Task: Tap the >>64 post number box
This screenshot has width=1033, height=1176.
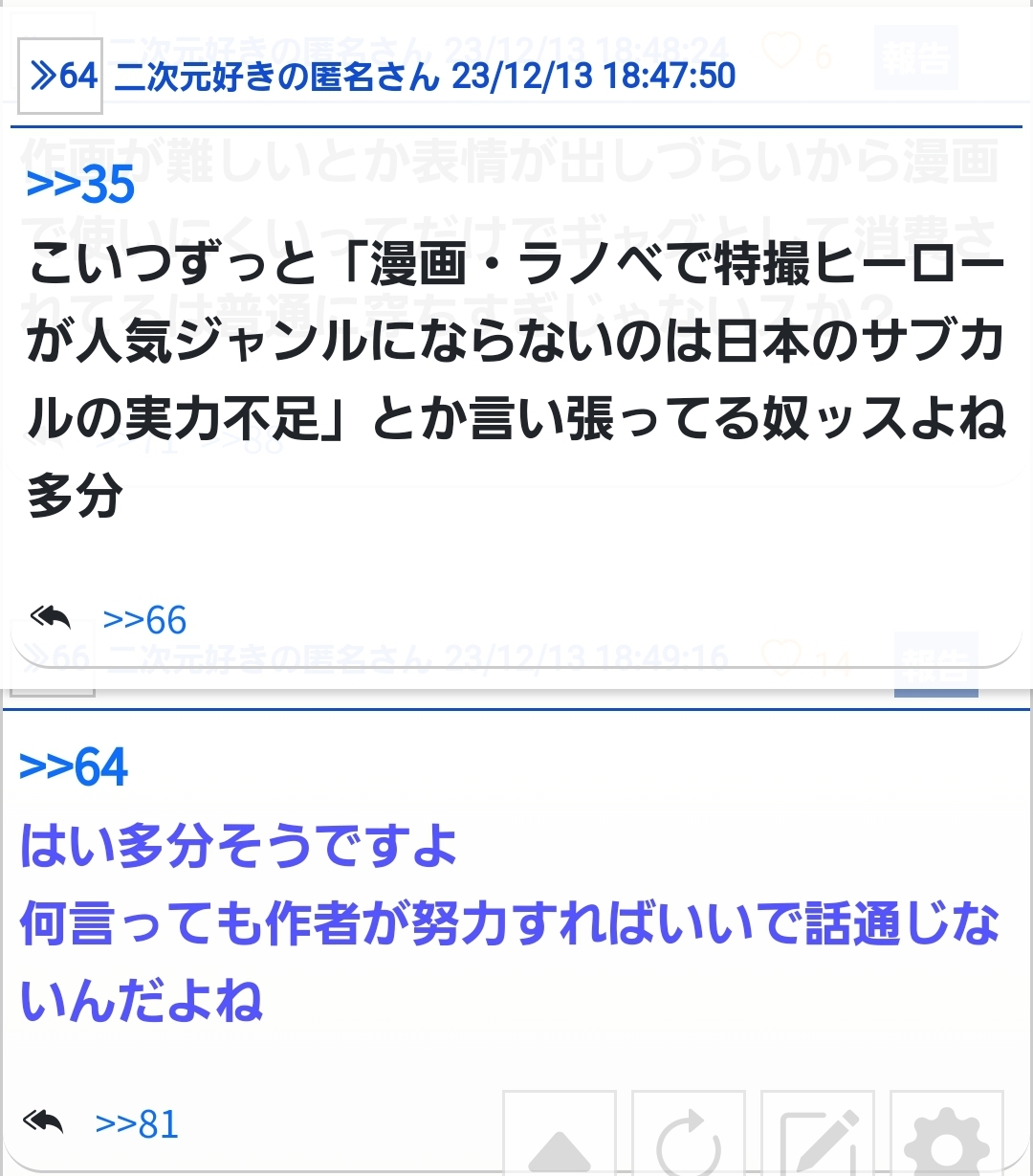Action: [x=60, y=76]
